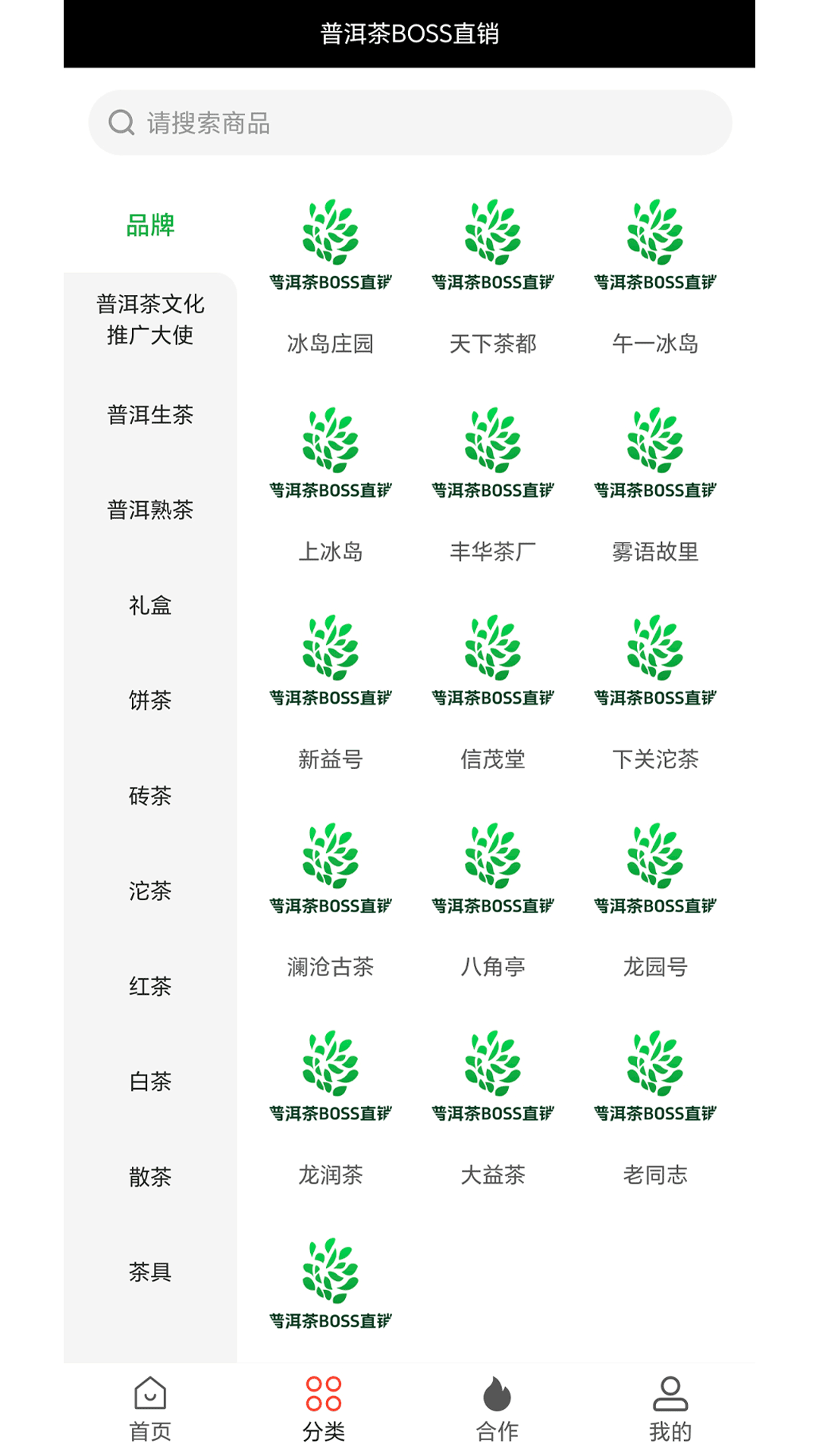Switch to the 合作 tab
This screenshot has width=819, height=1456.
click(497, 1409)
